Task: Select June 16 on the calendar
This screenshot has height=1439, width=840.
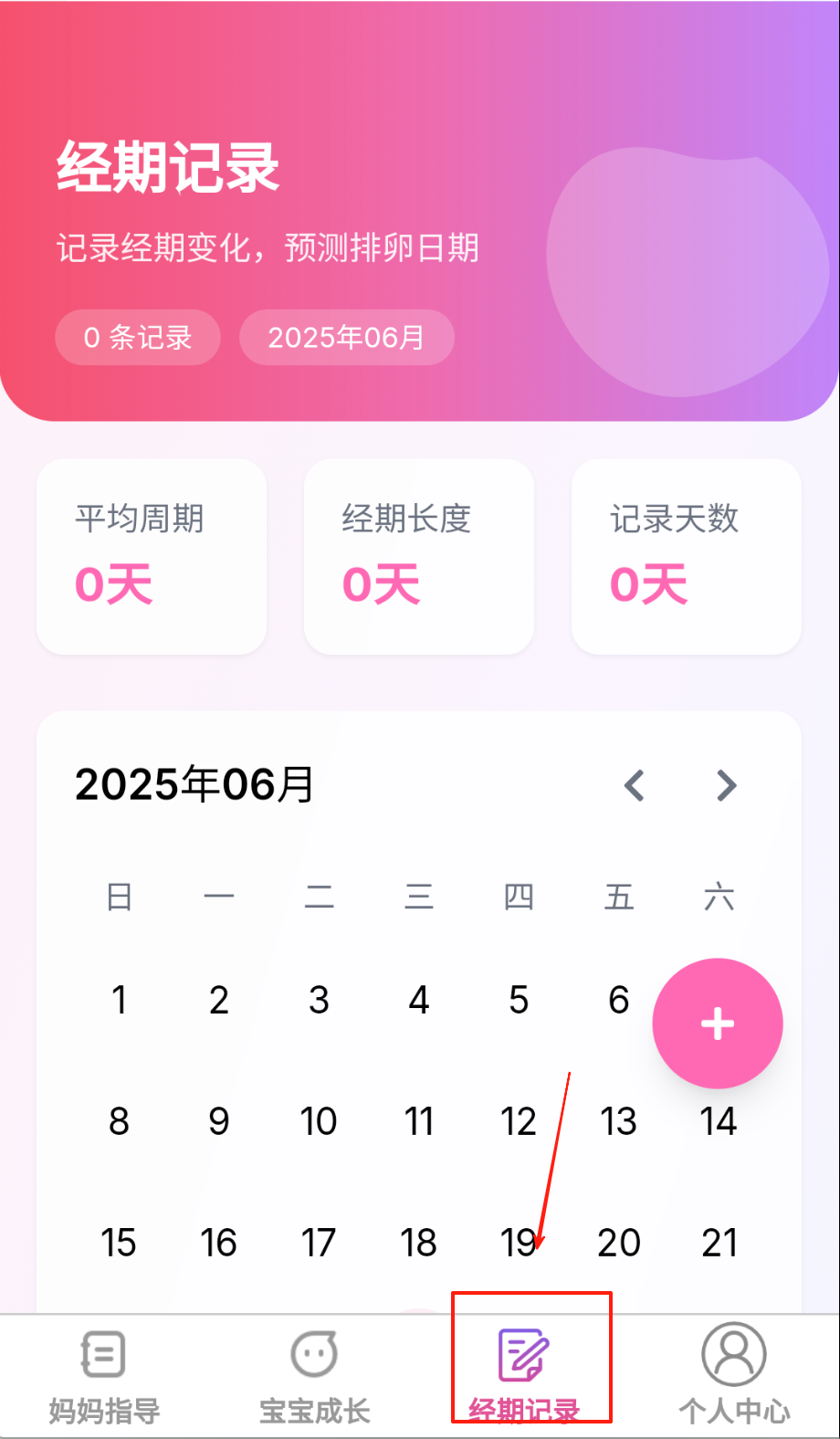Action: click(219, 1243)
